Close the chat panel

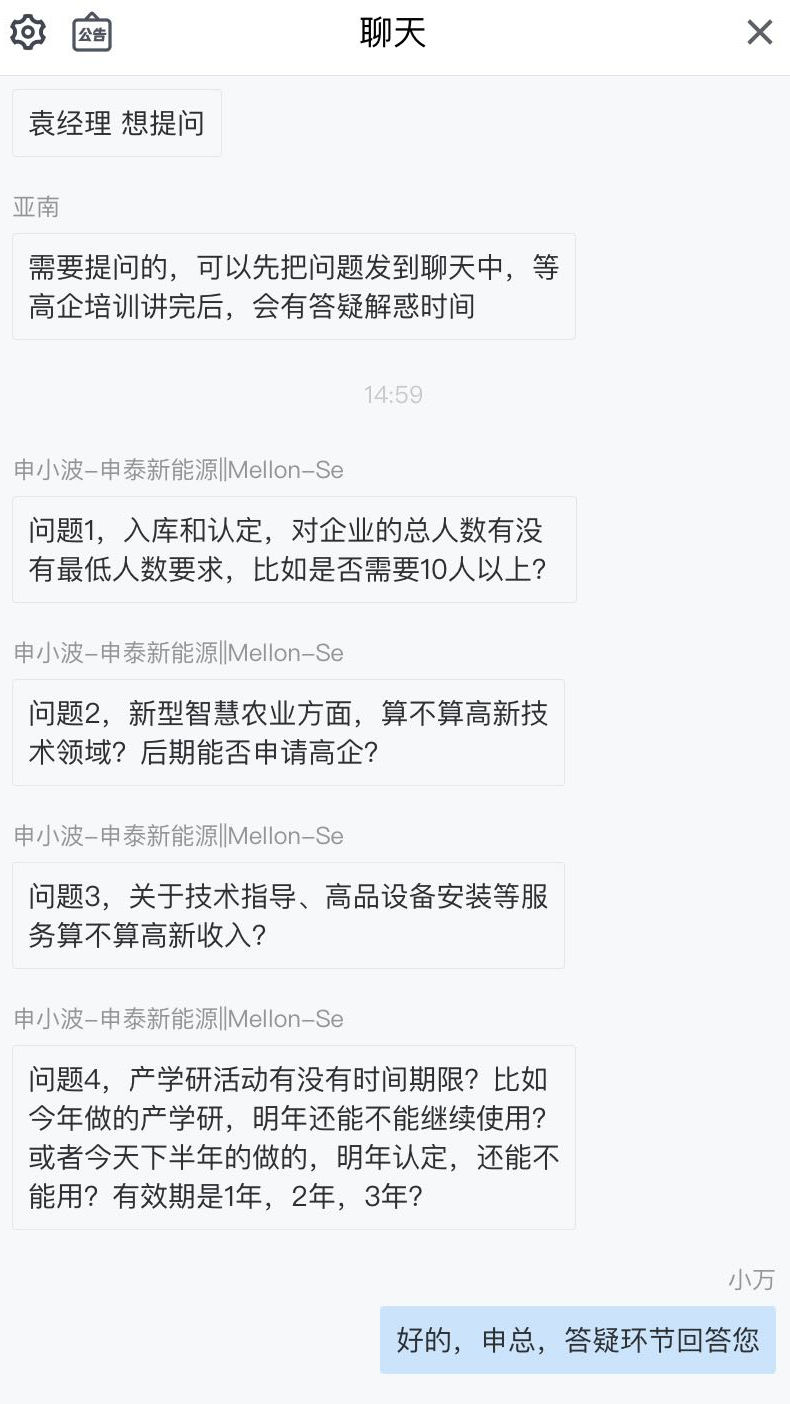click(759, 33)
